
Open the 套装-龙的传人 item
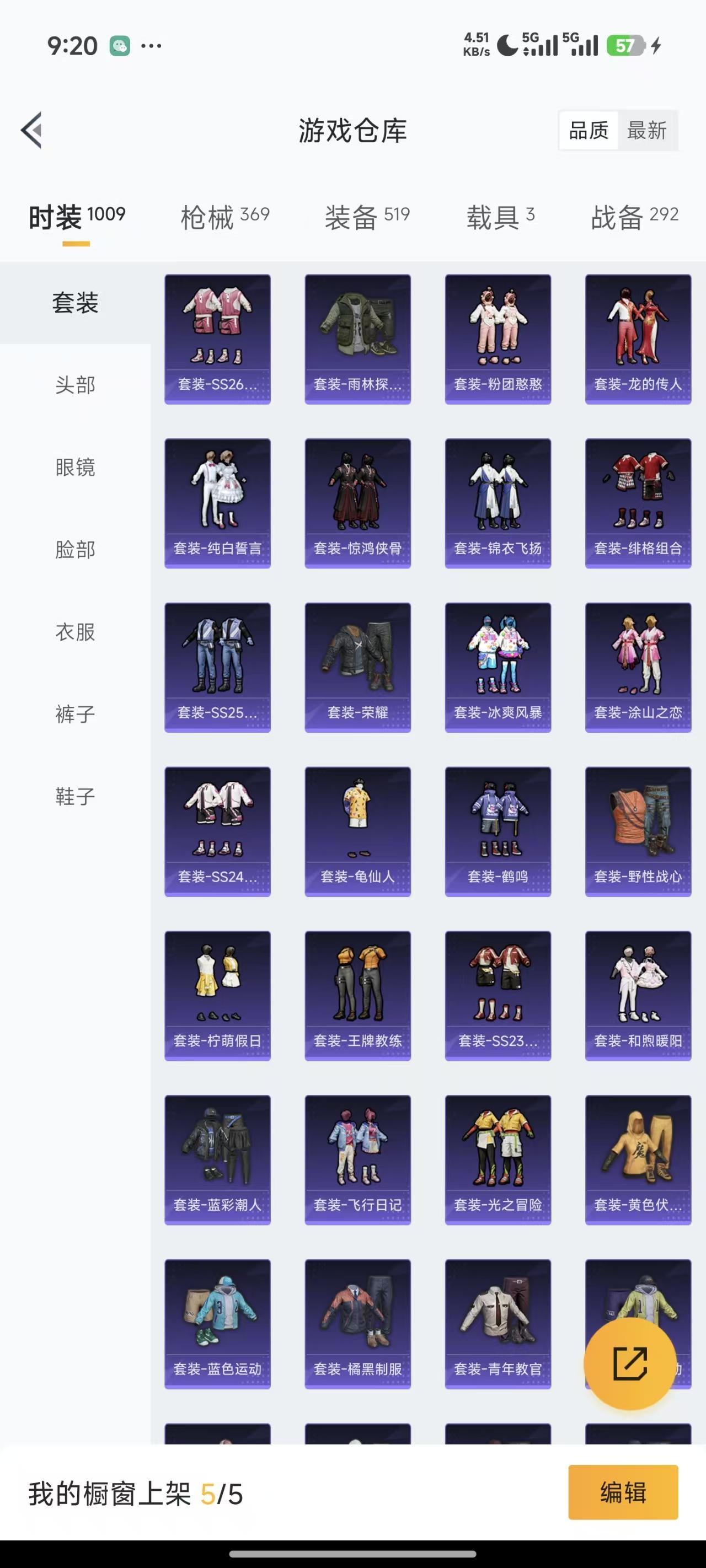pos(638,339)
